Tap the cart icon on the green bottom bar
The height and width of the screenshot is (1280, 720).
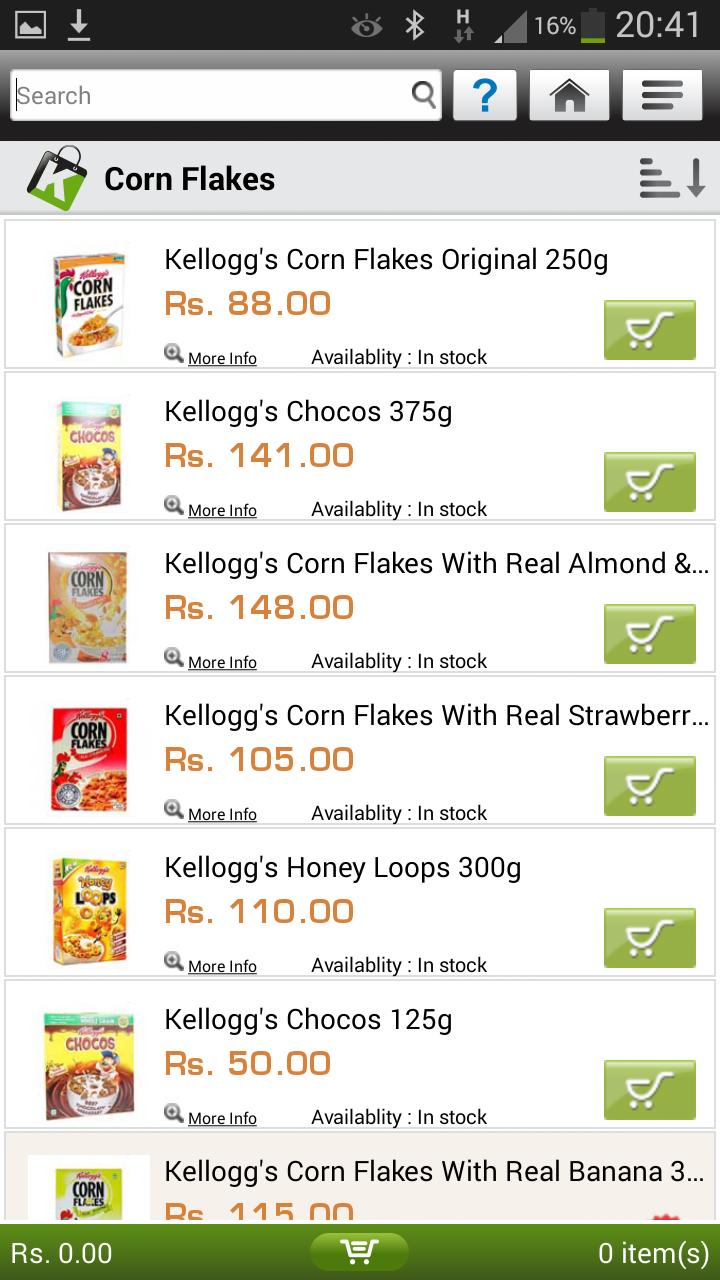point(360,1252)
